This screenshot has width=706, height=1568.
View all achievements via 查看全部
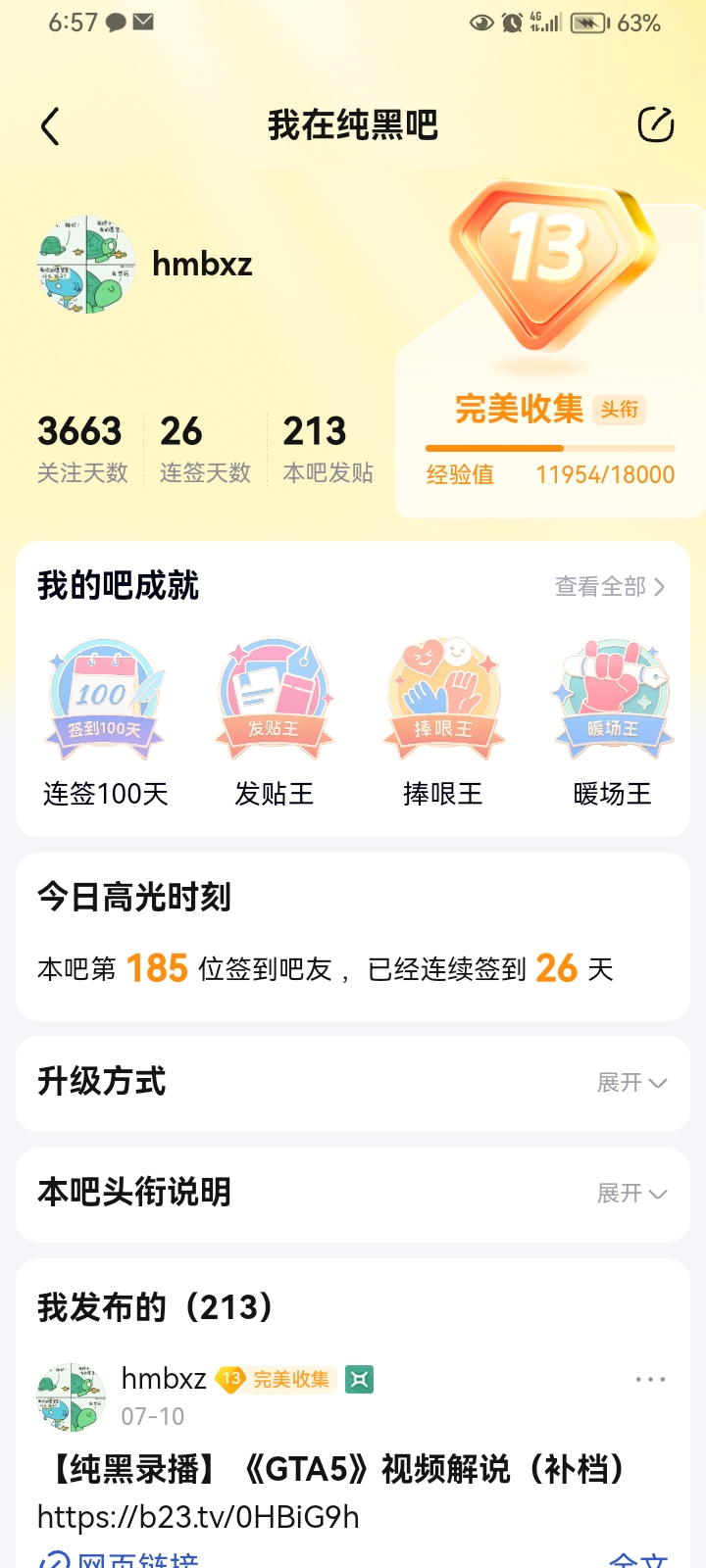pos(610,587)
